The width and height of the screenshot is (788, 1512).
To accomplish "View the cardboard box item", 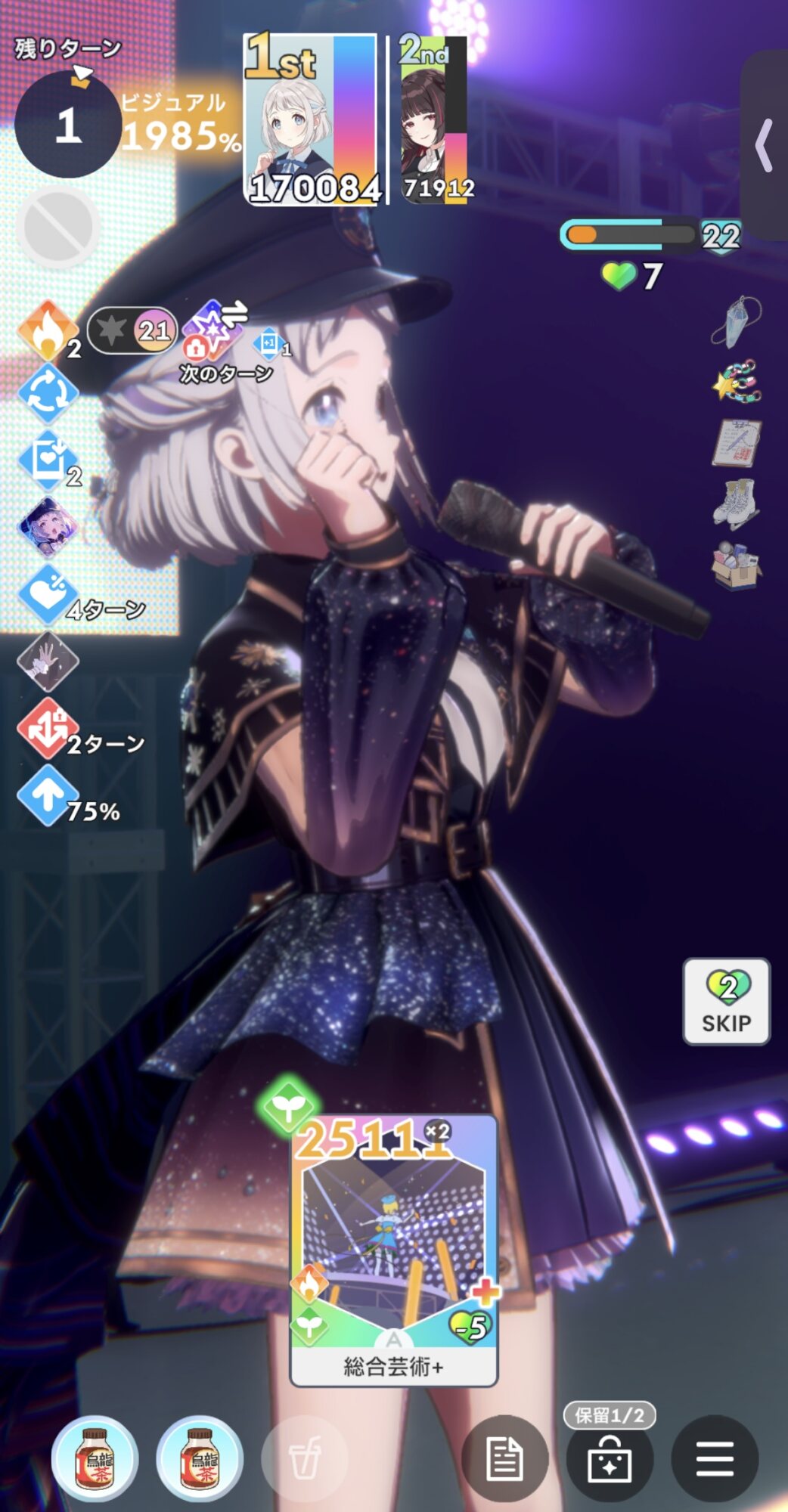I will tap(736, 566).
